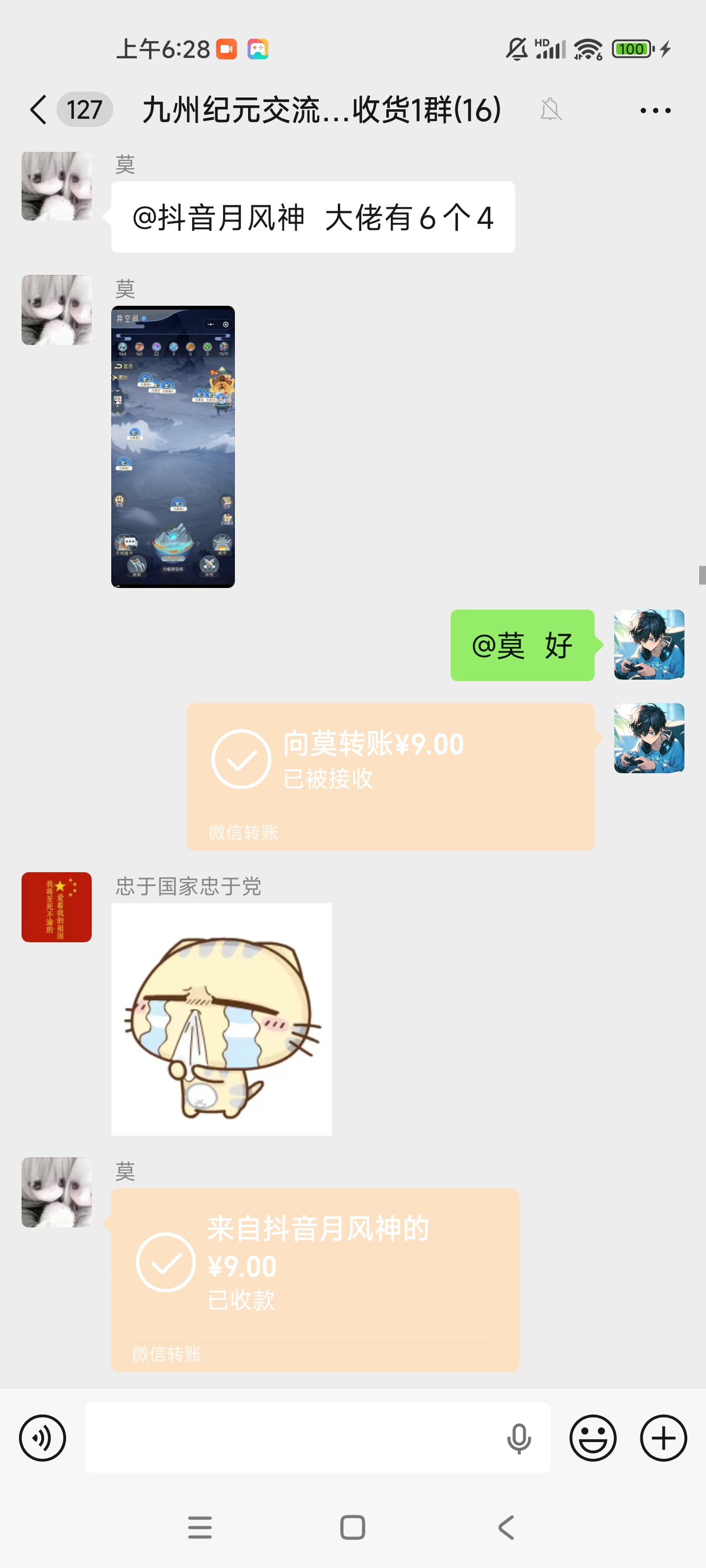Viewport: 706px width, 1568px height.
Task: Open my own avatar next to @莫 好
Action: (648, 644)
